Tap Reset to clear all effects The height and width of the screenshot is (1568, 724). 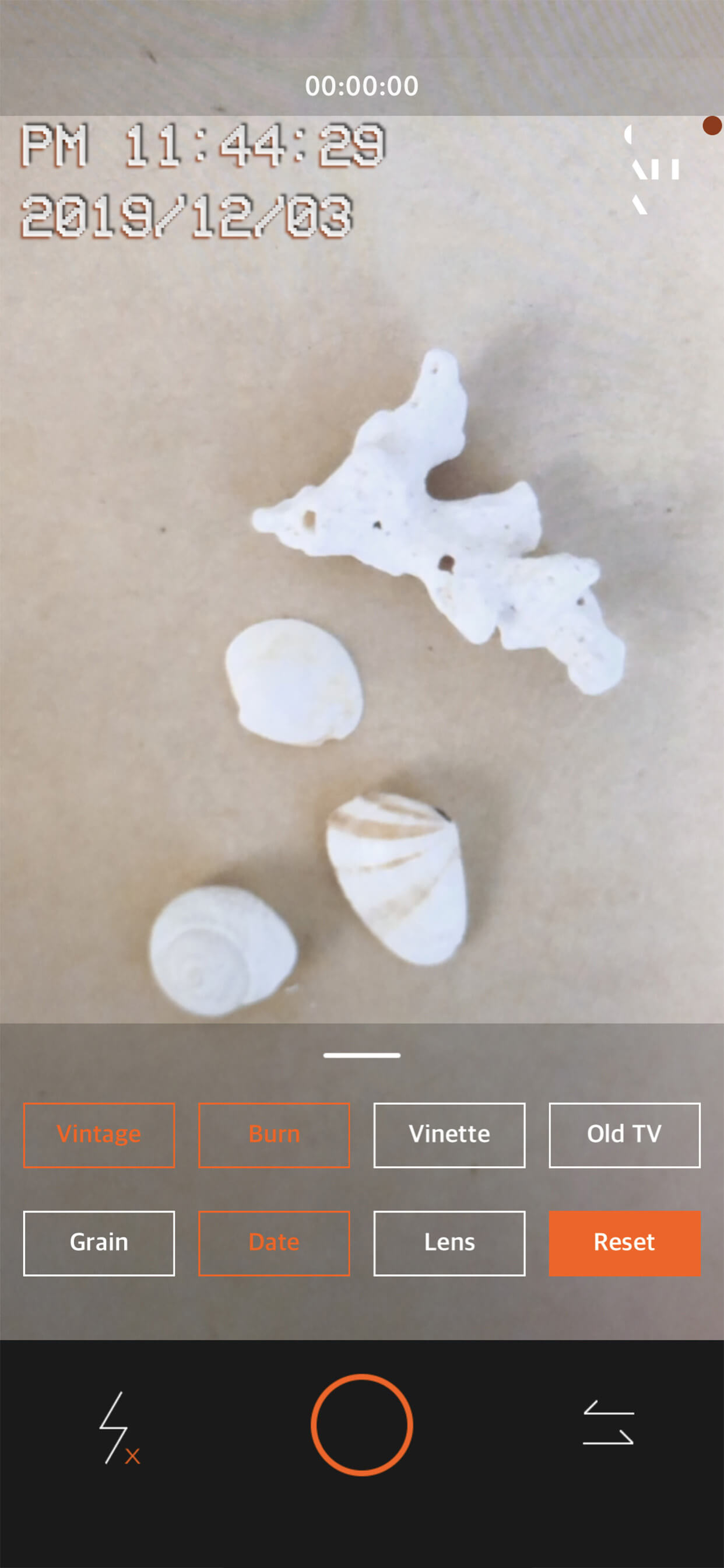click(624, 1243)
